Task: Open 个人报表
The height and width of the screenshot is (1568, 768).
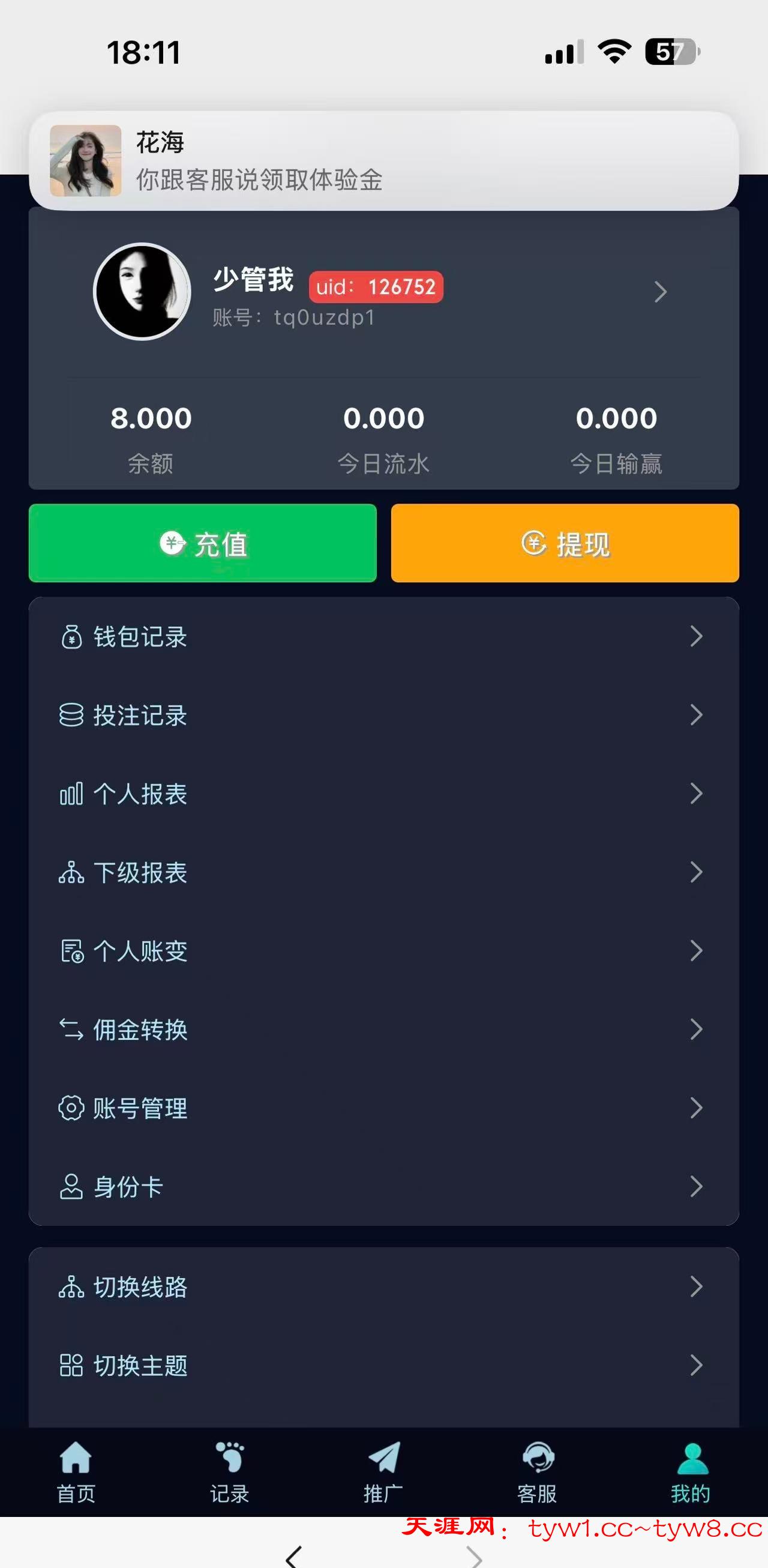Action: [x=383, y=794]
